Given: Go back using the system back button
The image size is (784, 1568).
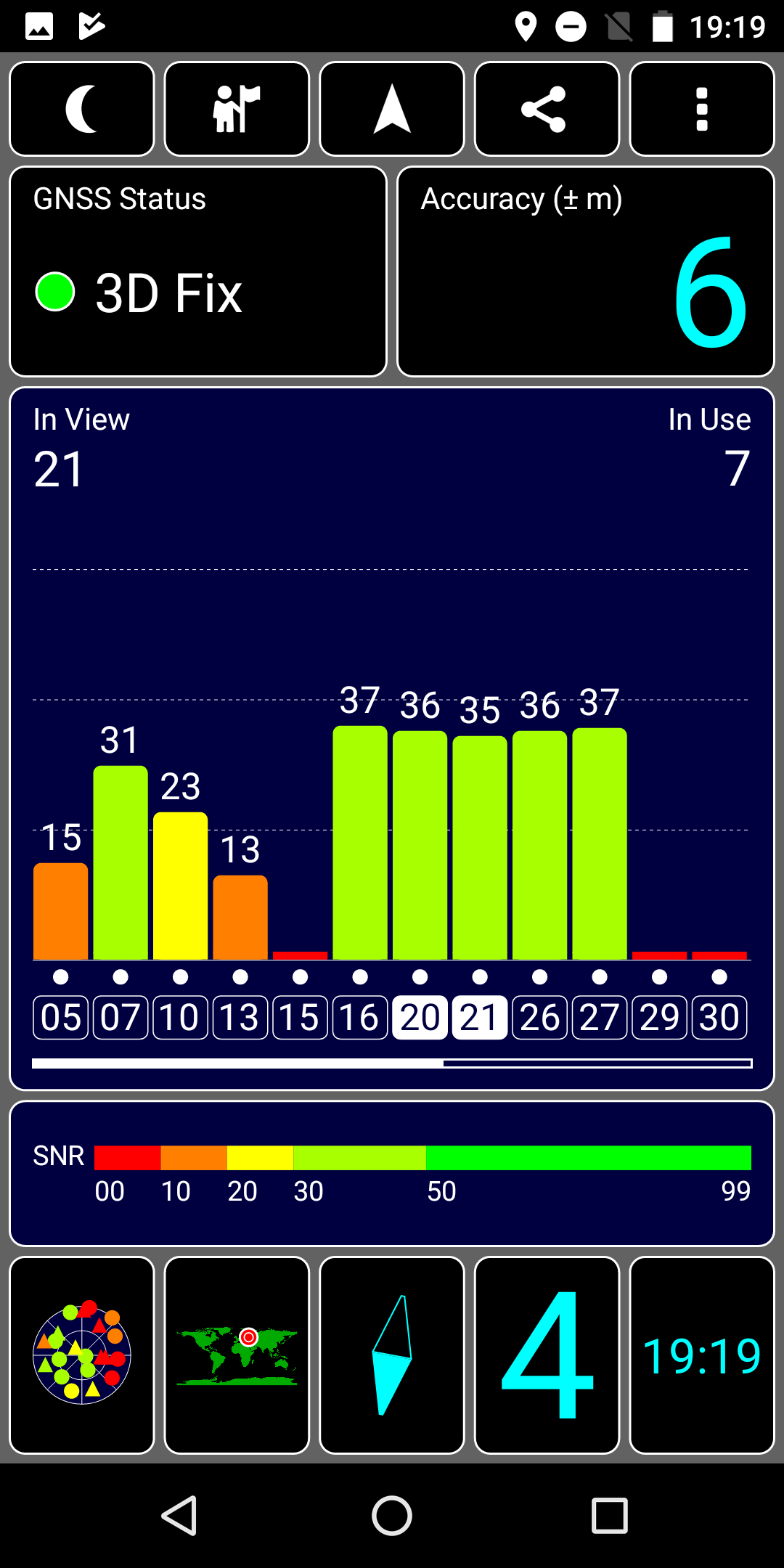Looking at the screenshot, I should (179, 1516).
